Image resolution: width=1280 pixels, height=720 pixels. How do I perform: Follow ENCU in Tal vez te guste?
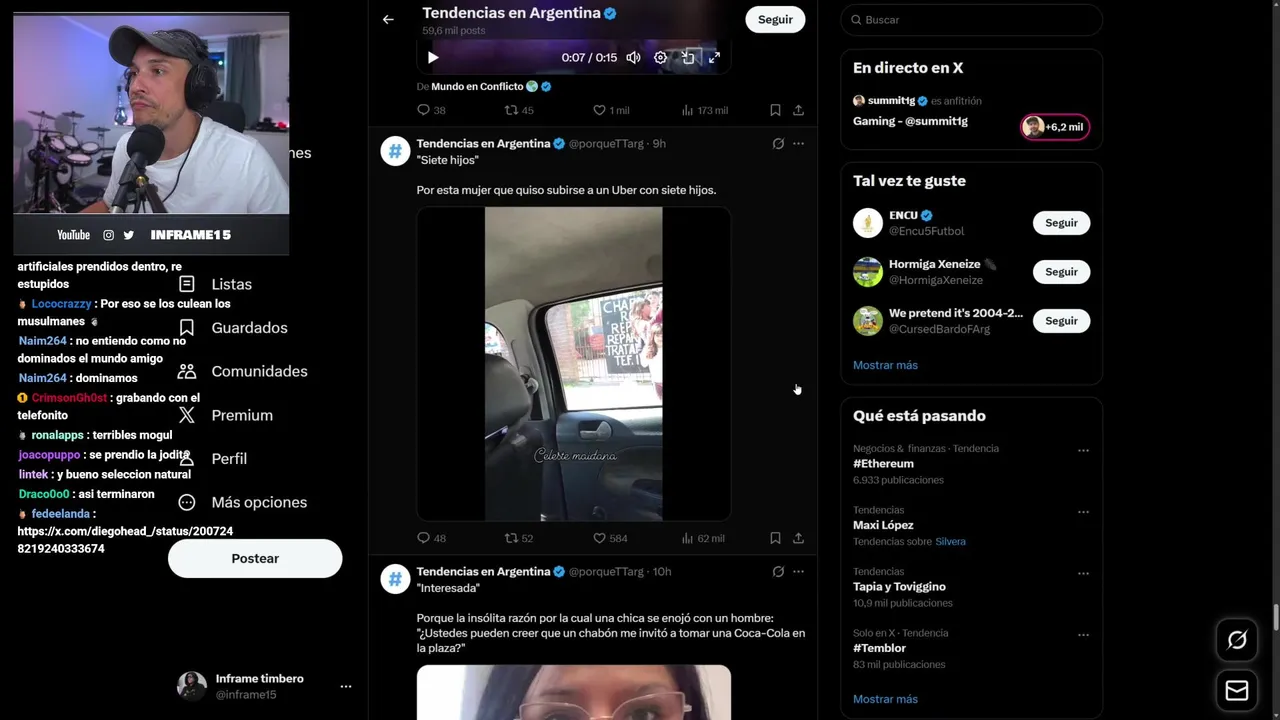tap(1061, 223)
